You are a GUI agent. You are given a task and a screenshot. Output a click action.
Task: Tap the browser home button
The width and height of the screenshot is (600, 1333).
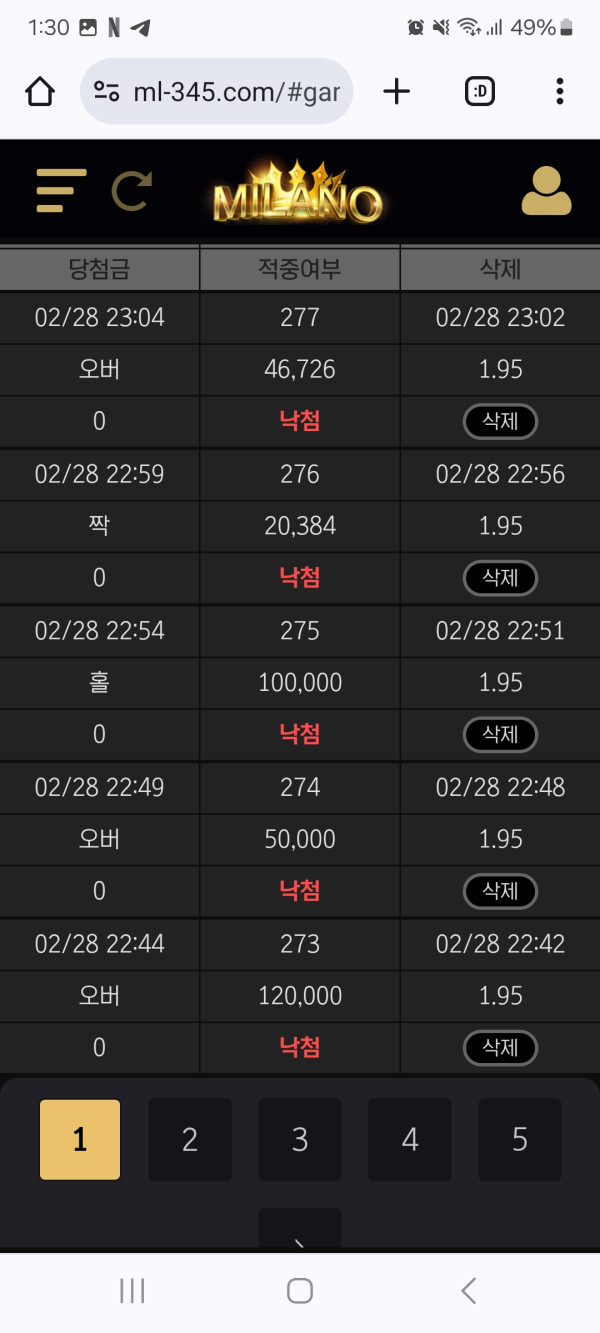point(40,92)
